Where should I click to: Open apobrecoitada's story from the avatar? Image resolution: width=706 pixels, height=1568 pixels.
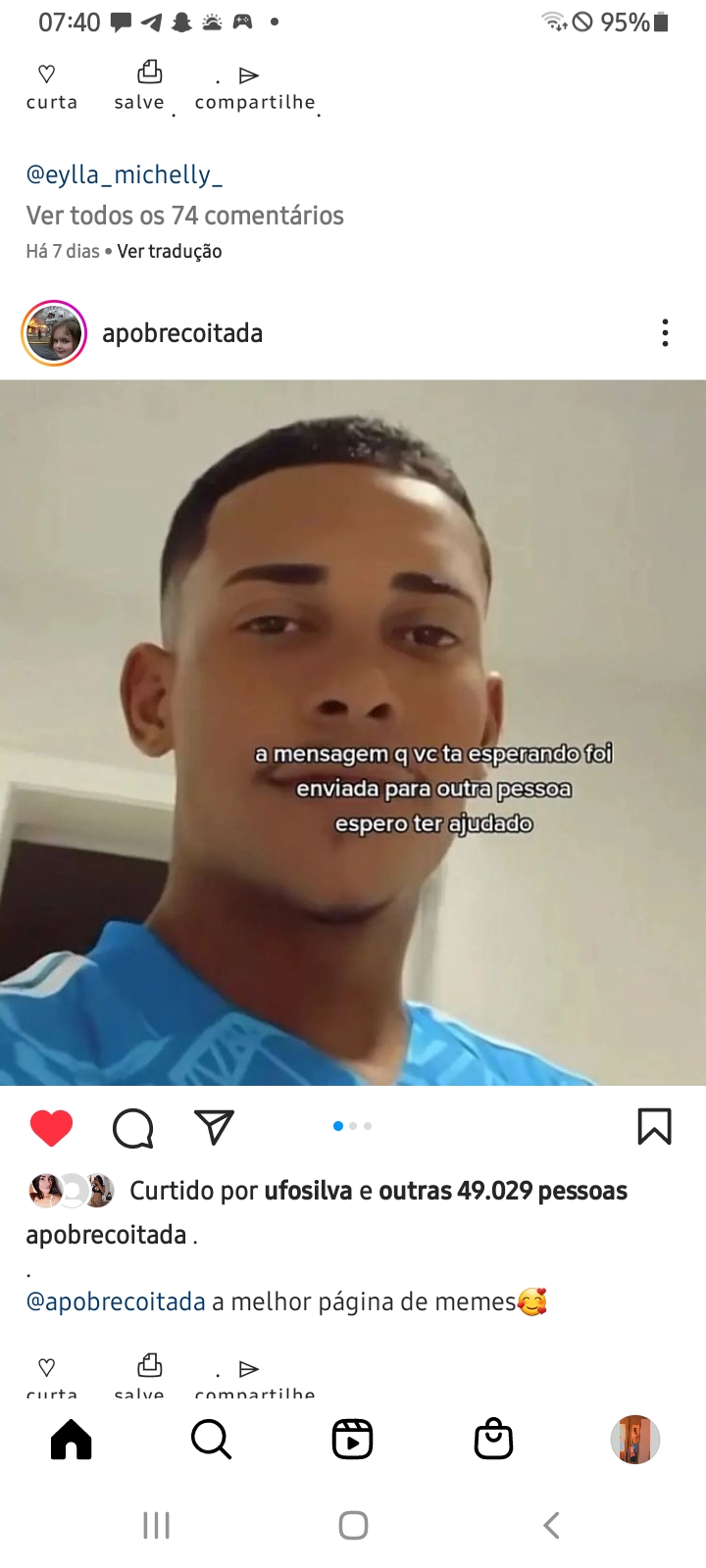pyautogui.click(x=54, y=333)
